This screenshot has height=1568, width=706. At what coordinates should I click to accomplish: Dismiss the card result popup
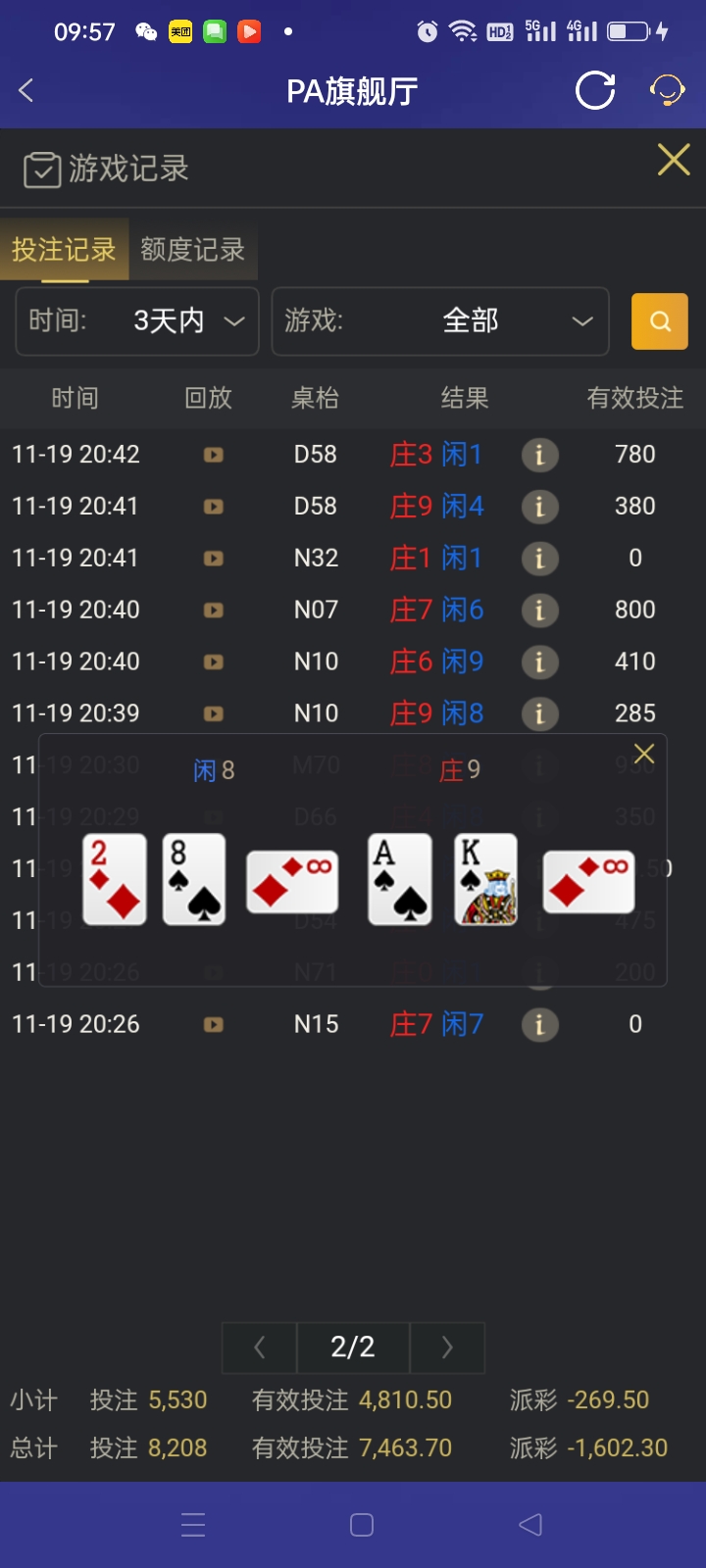pos(644,754)
